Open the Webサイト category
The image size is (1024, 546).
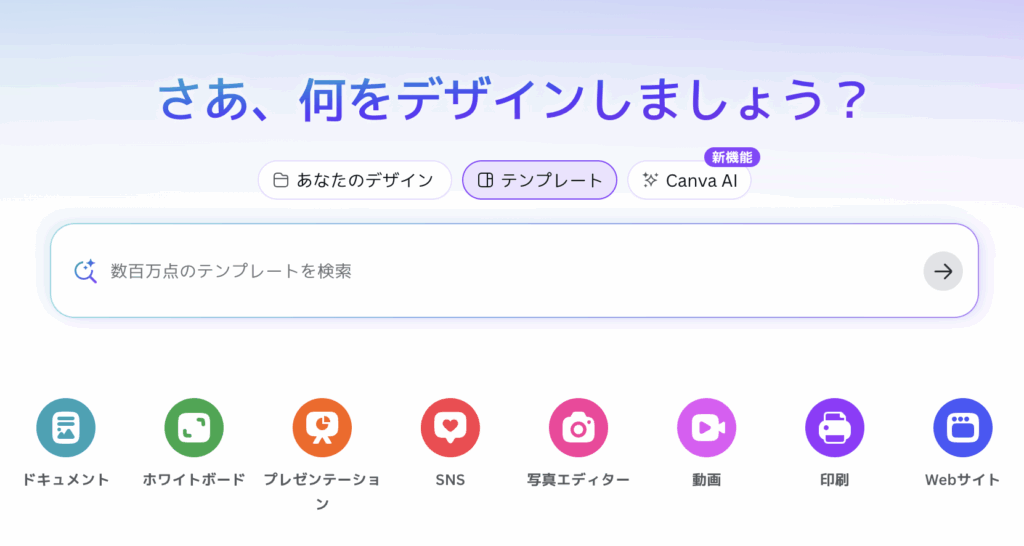click(962, 428)
